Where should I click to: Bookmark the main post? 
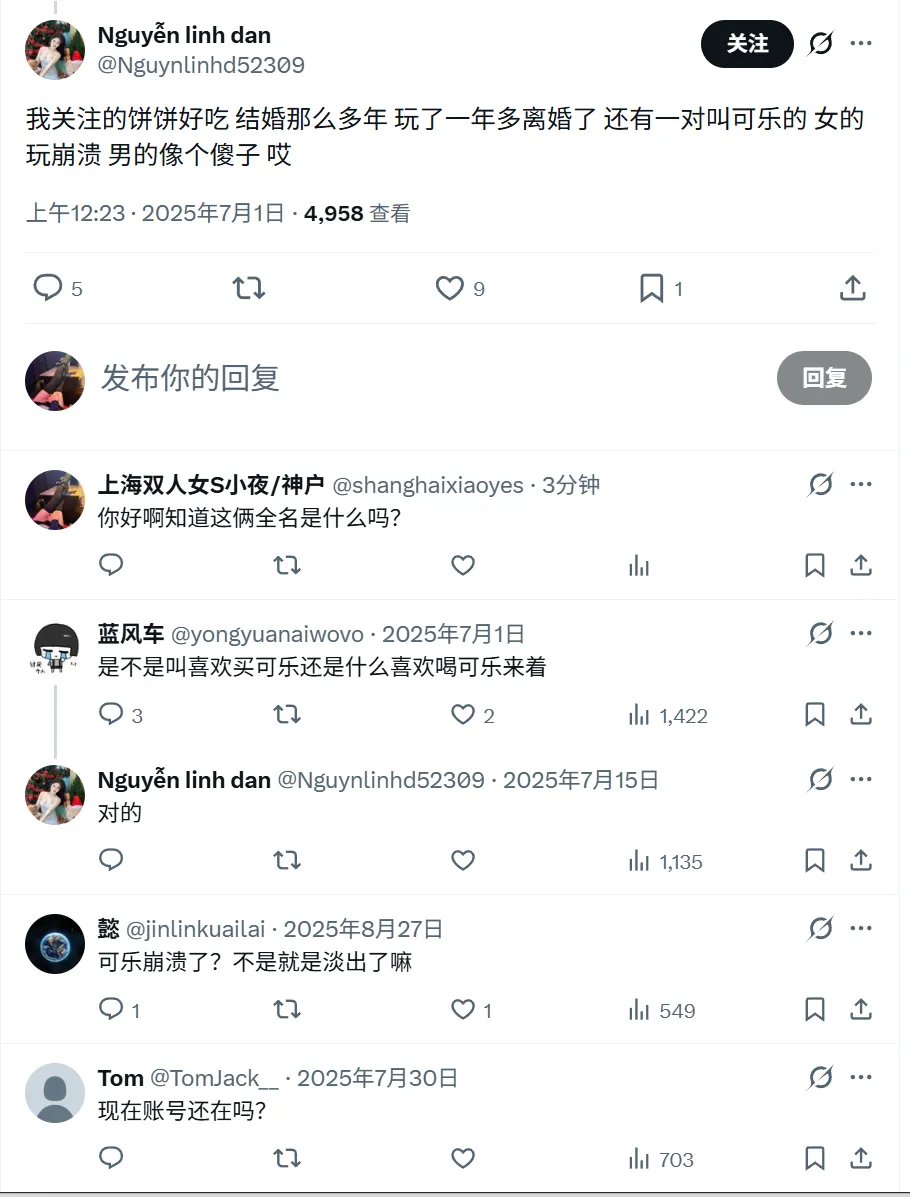651,289
